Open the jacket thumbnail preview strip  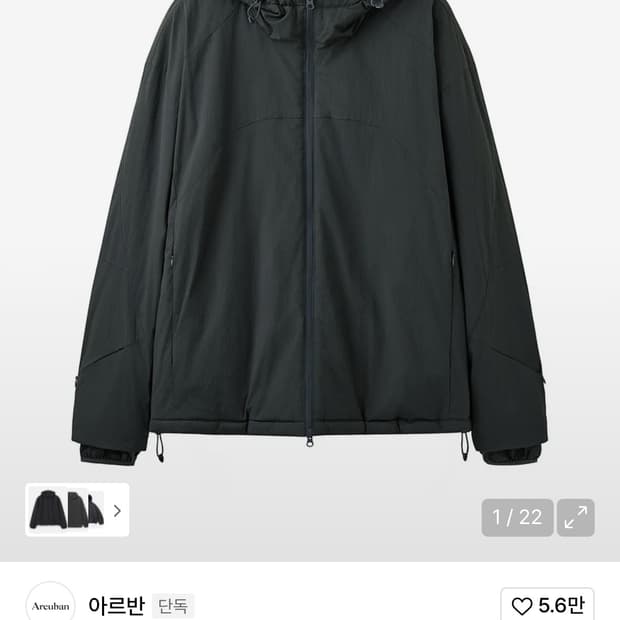click(77, 510)
